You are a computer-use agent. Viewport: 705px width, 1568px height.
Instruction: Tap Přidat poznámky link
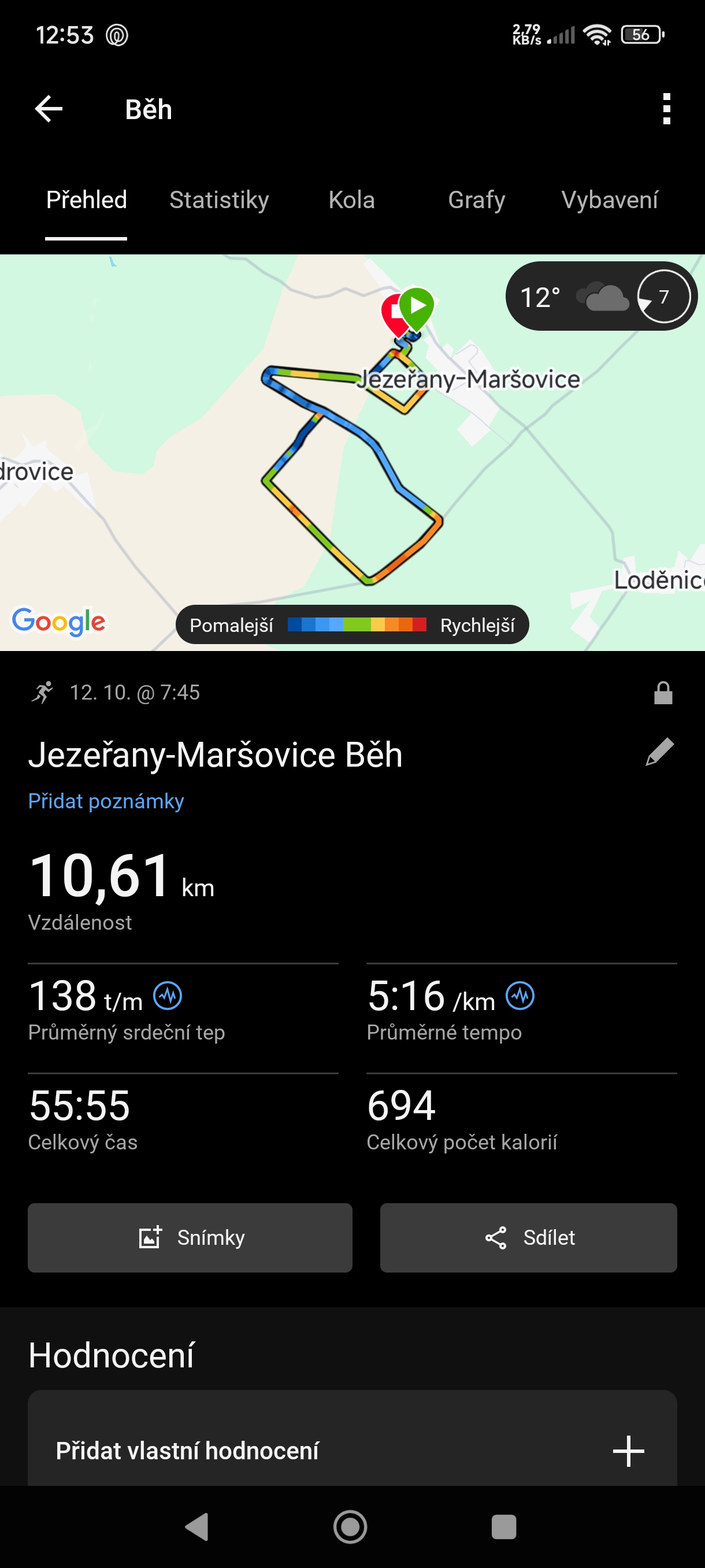pos(106,801)
